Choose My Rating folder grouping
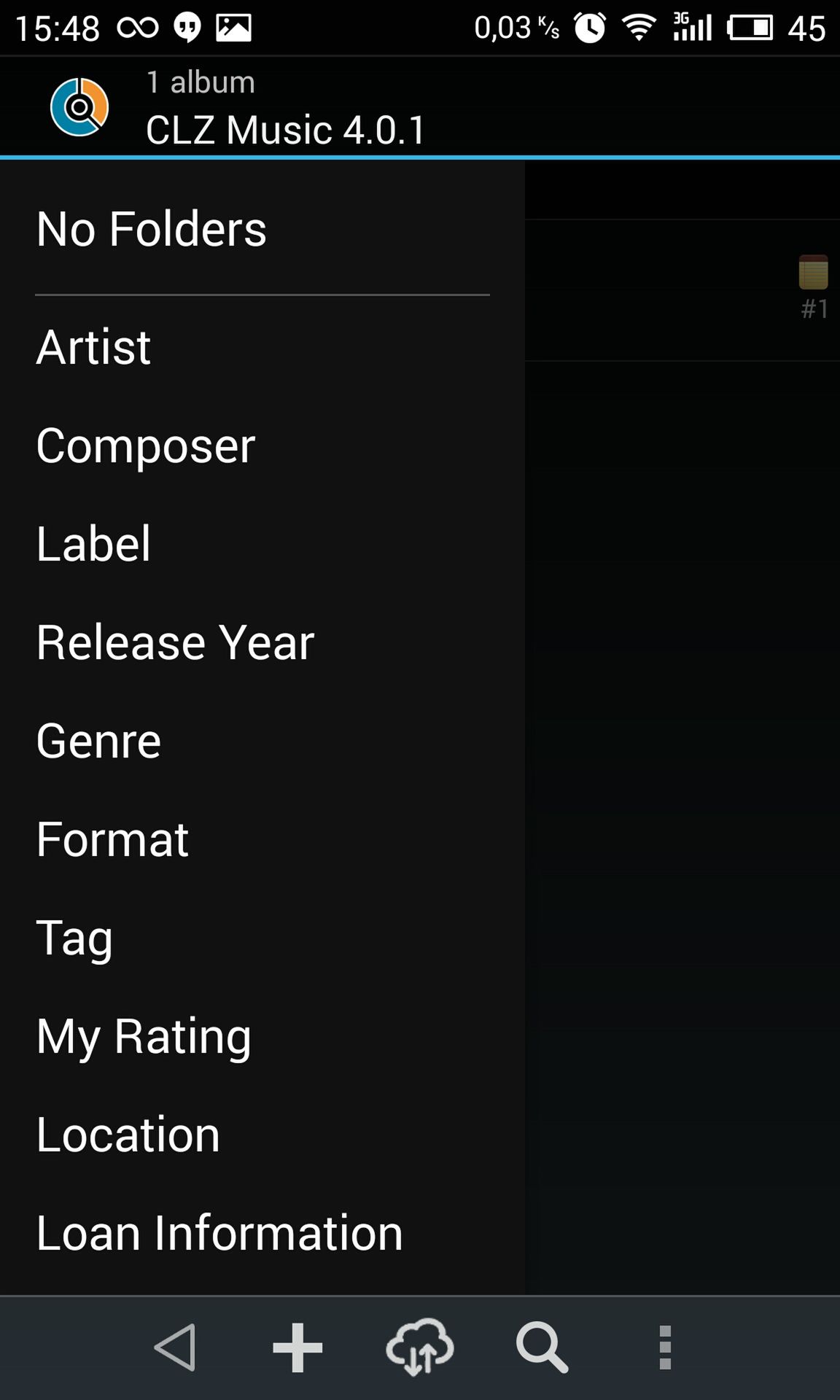Image resolution: width=840 pixels, height=1400 pixels. coord(262,1036)
